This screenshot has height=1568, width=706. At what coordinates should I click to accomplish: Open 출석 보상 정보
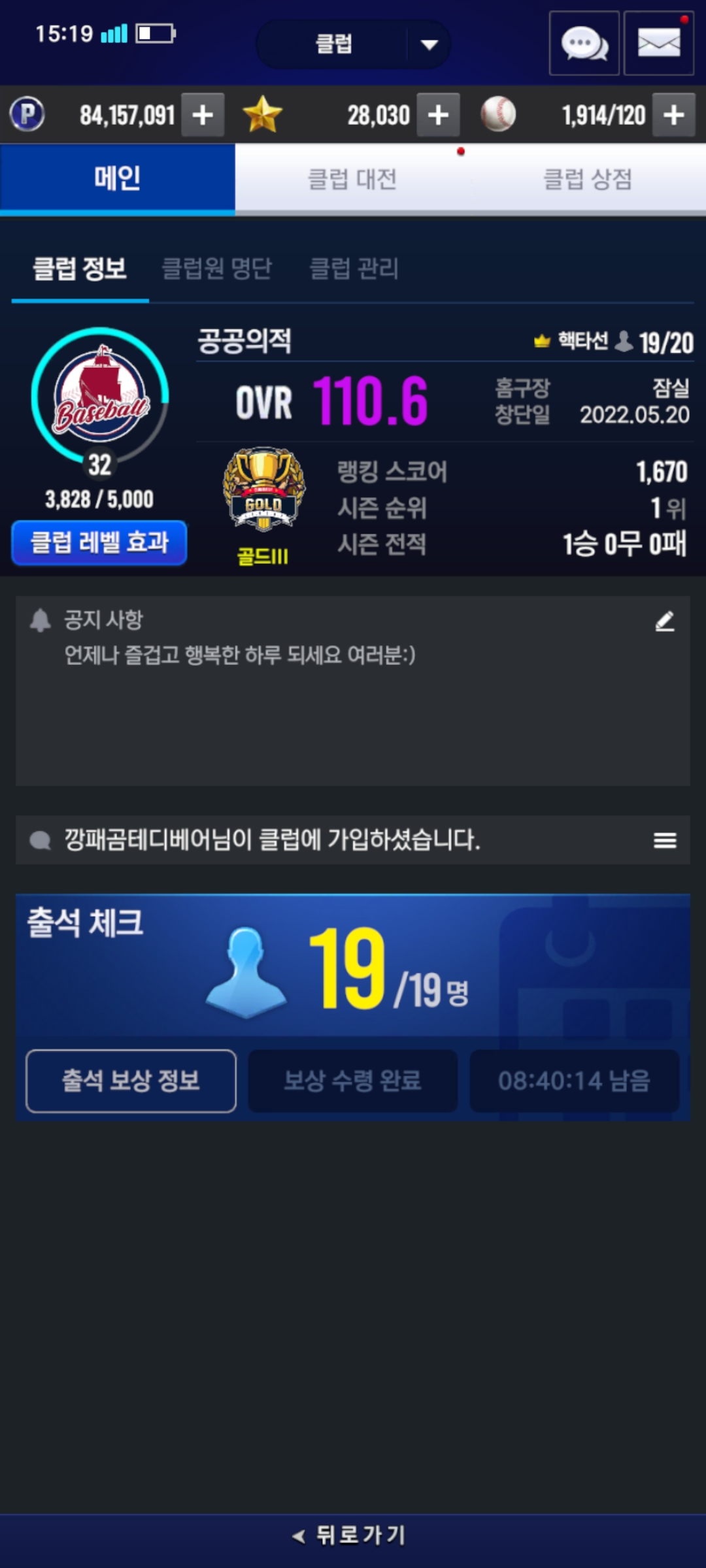[131, 1081]
